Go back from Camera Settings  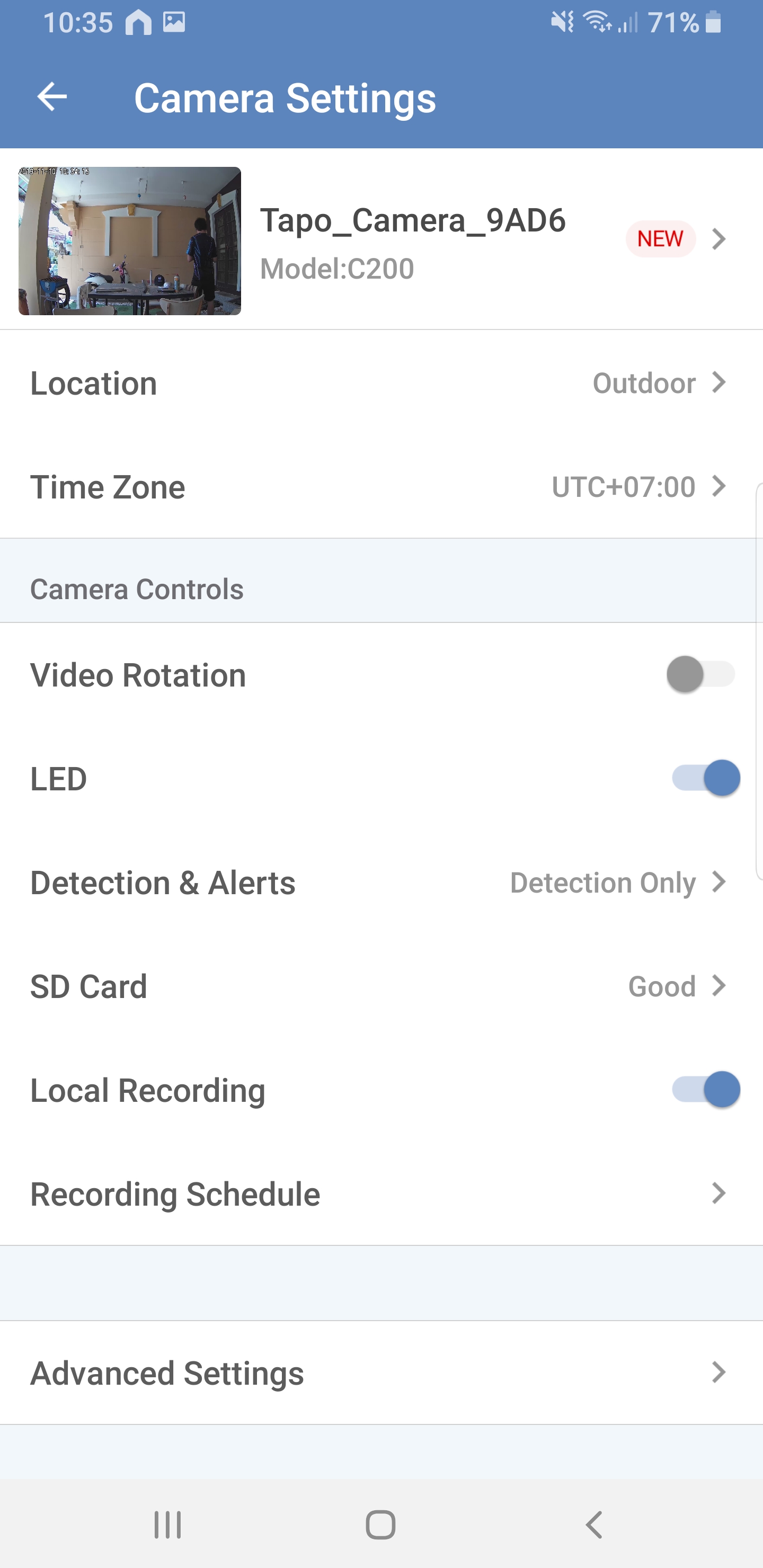point(52,97)
